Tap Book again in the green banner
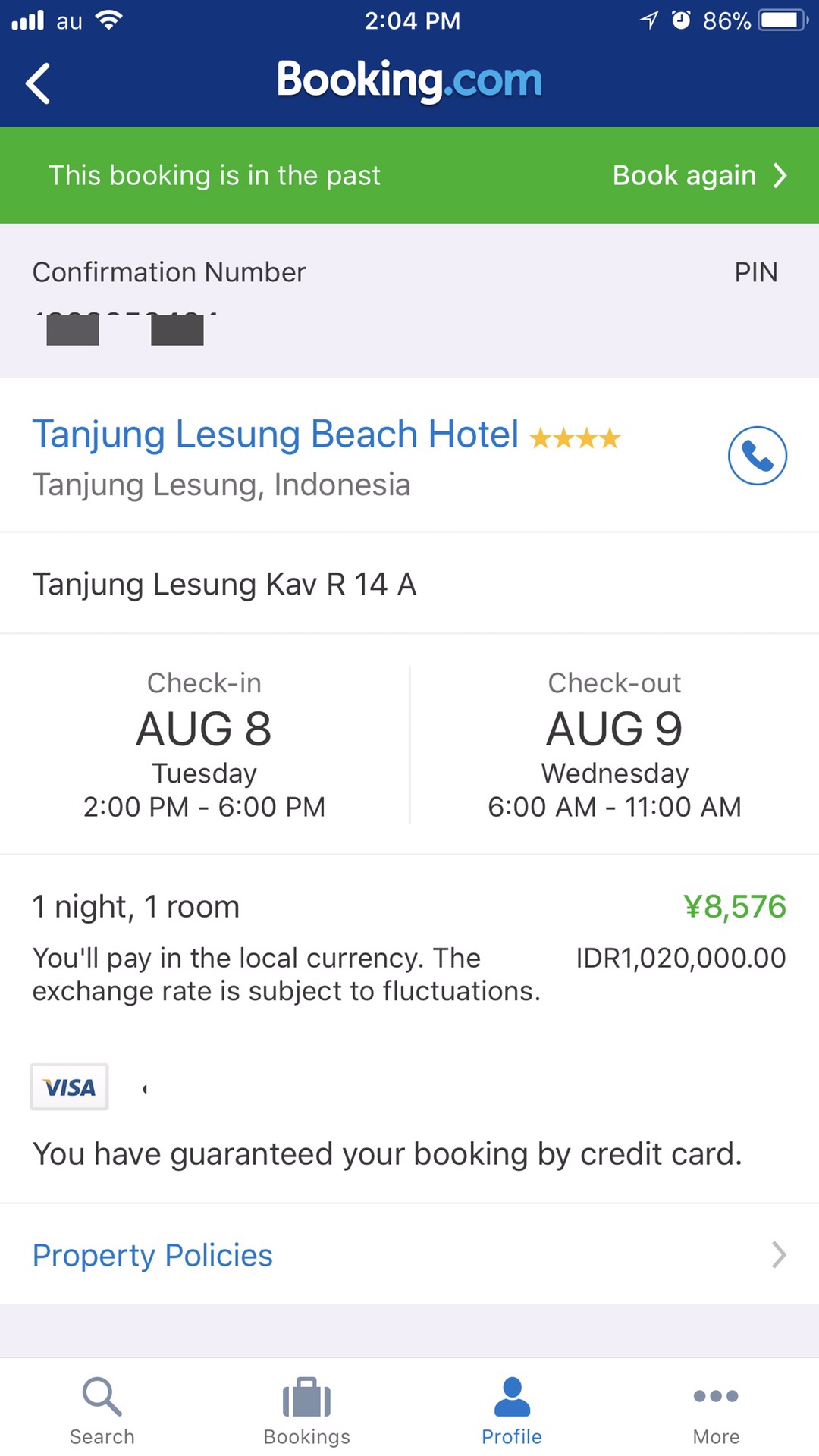Viewport: 819px width, 1456px height. coord(698,176)
